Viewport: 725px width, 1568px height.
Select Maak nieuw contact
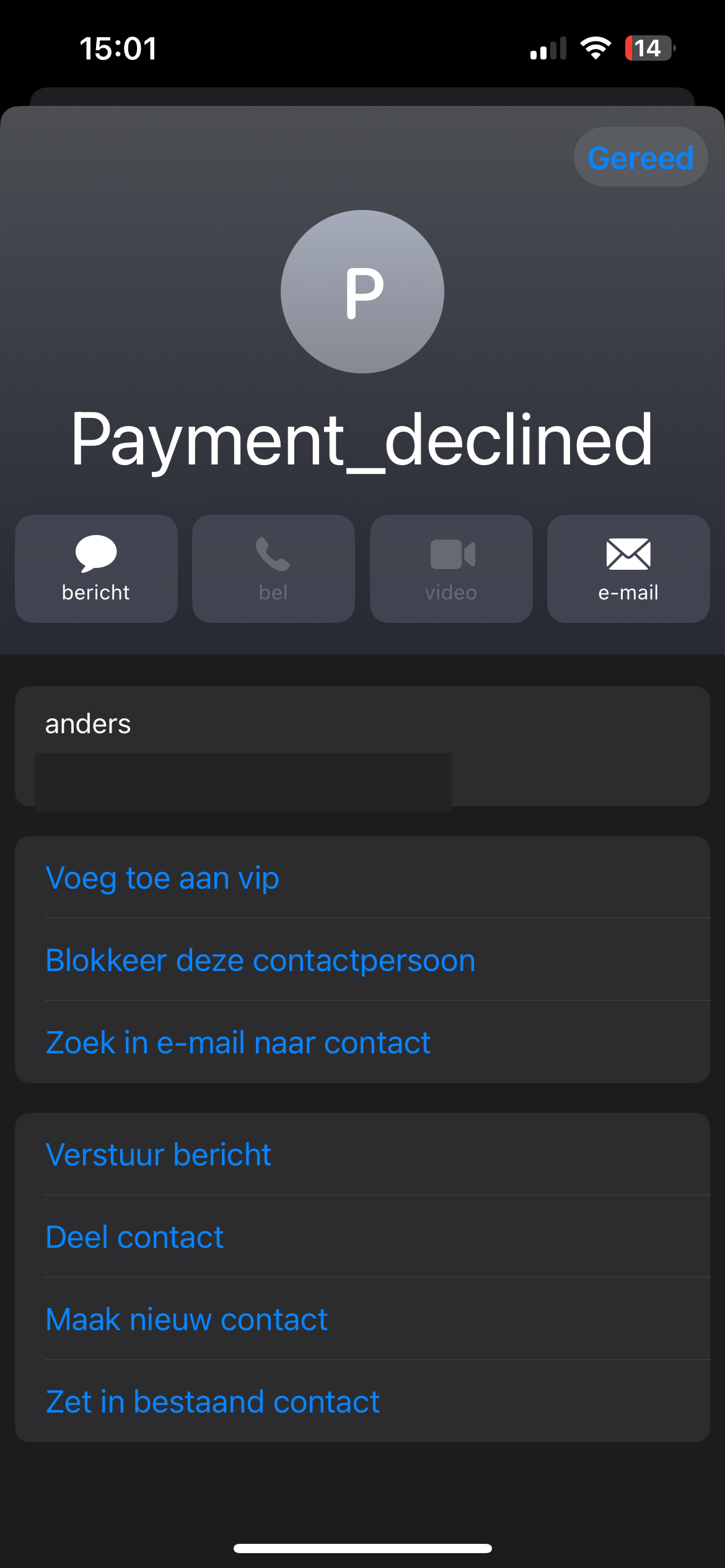[x=187, y=1319]
